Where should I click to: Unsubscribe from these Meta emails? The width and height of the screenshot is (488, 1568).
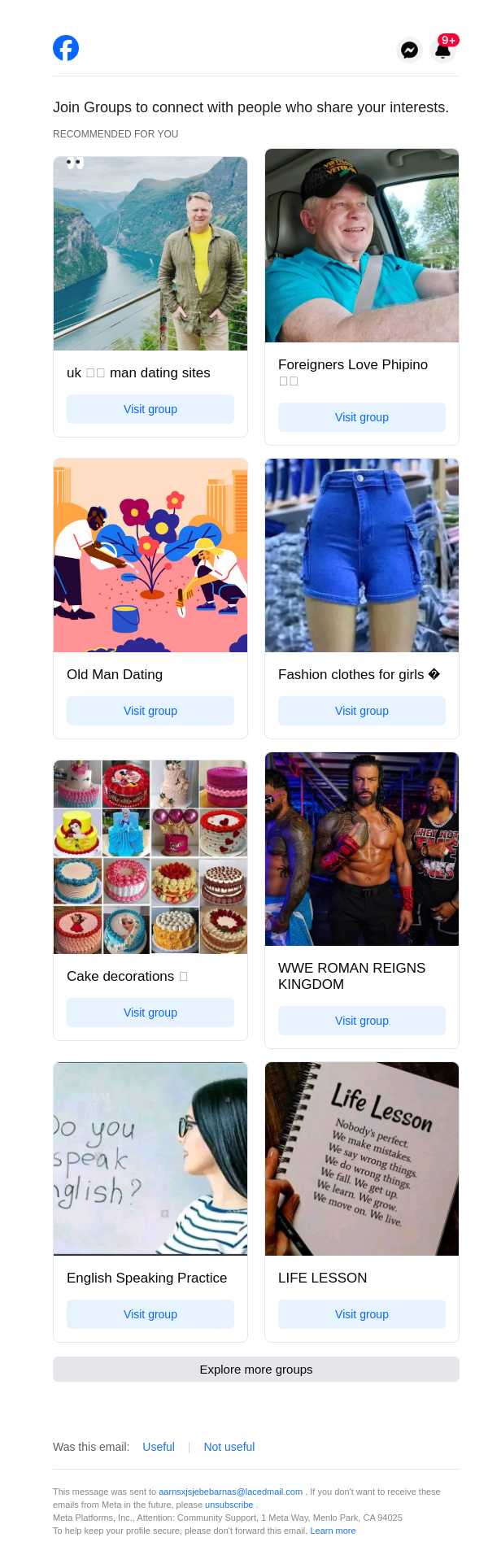pyautogui.click(x=229, y=1505)
